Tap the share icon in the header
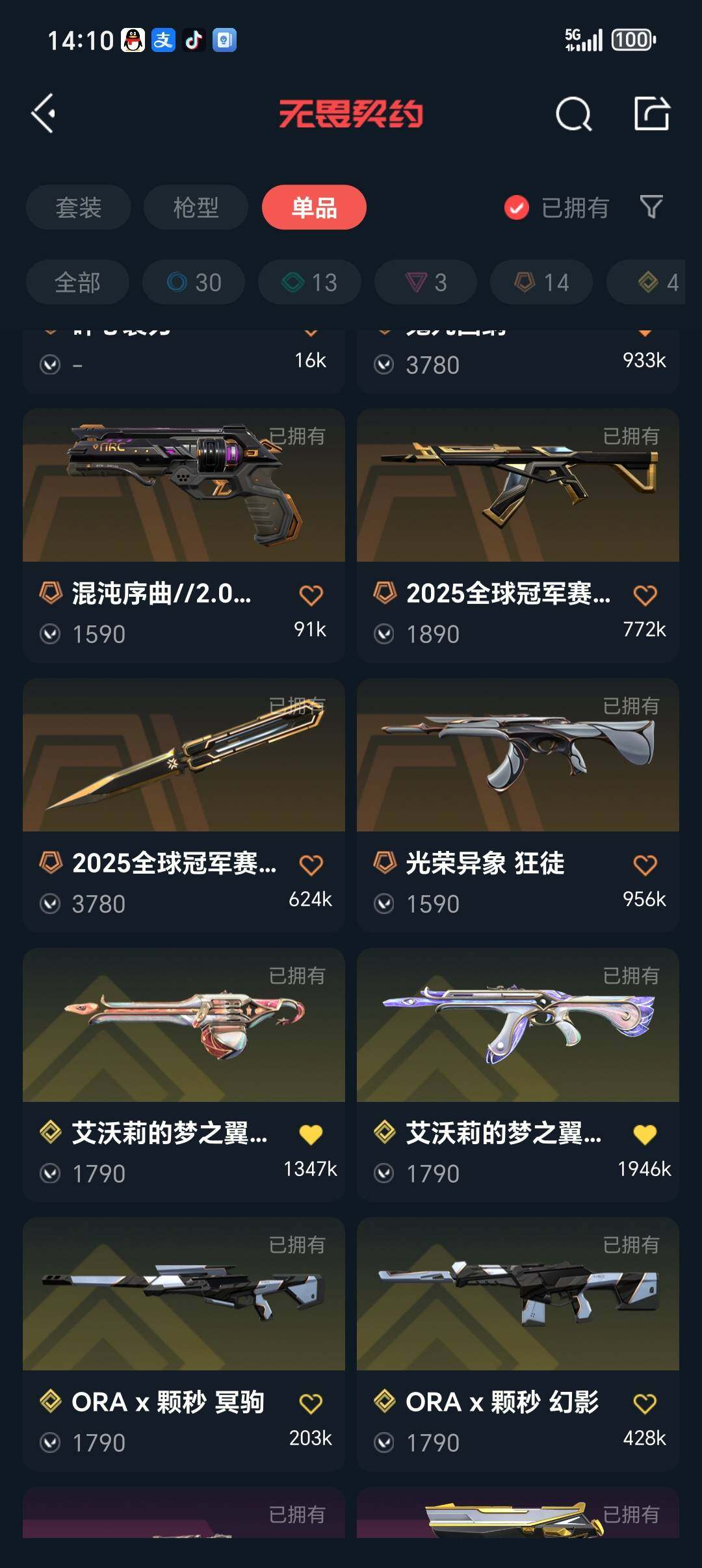The image size is (702, 1568). coord(652,113)
